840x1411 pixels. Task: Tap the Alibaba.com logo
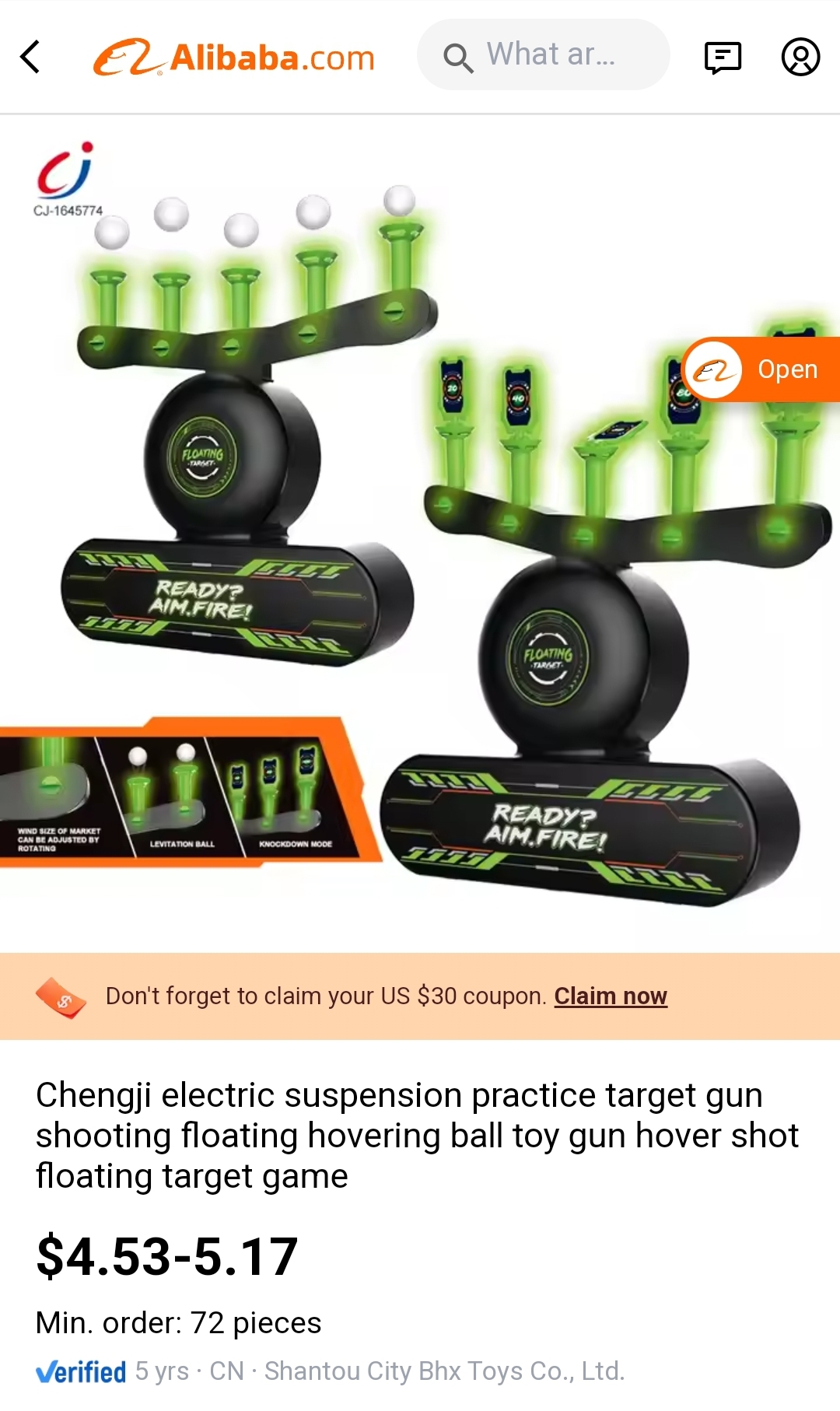234,58
